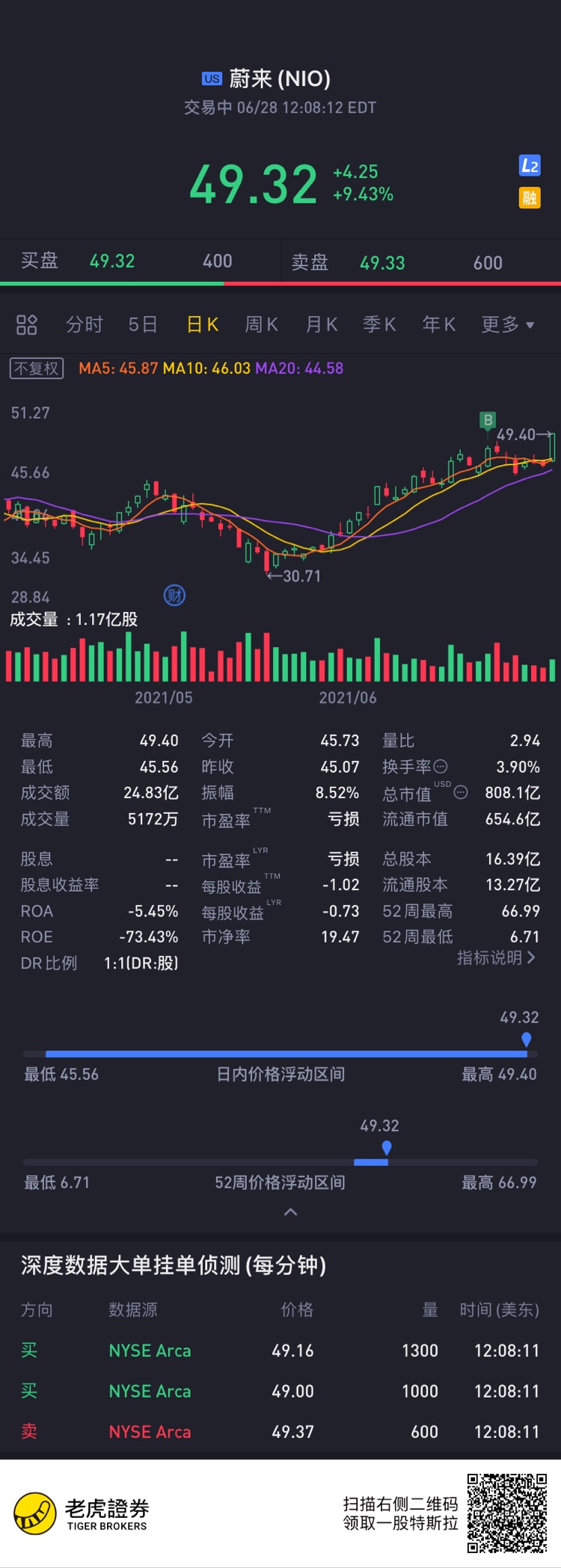Screen dimensions: 561x1568
Task: Show the 周K weekly chart
Action: click(261, 324)
